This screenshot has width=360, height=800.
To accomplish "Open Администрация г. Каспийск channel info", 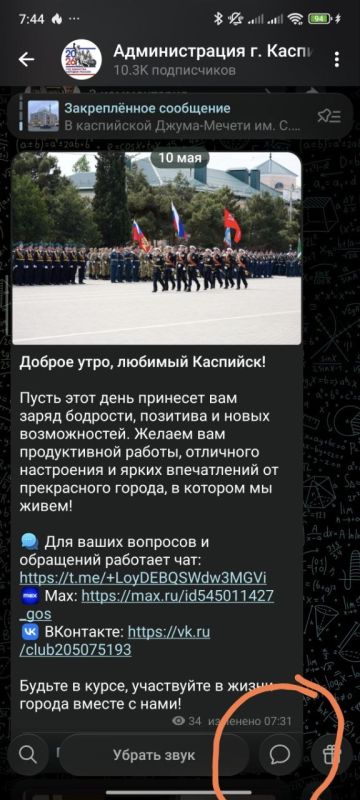I will click(x=212, y=59).
